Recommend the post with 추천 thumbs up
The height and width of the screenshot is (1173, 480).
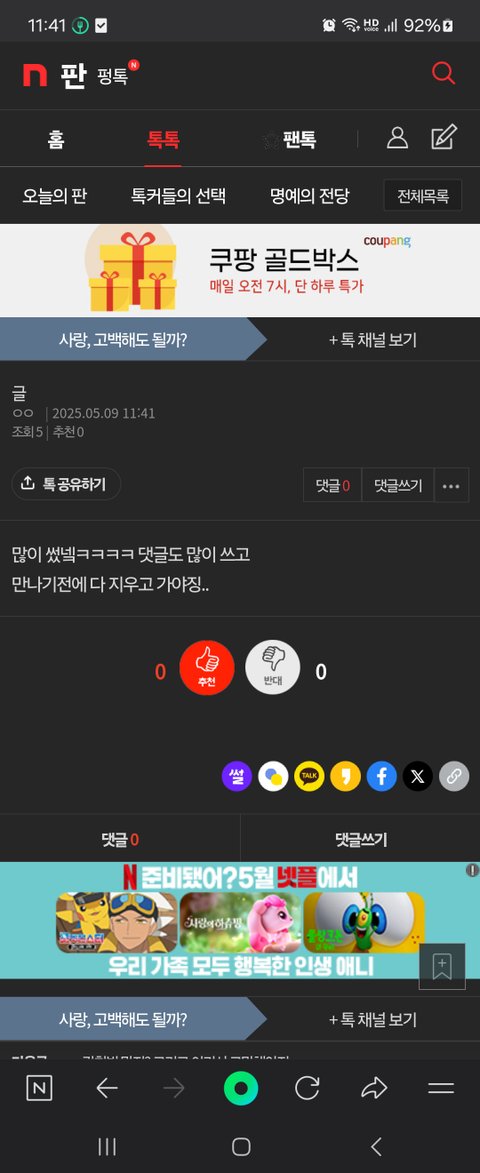coord(207,667)
